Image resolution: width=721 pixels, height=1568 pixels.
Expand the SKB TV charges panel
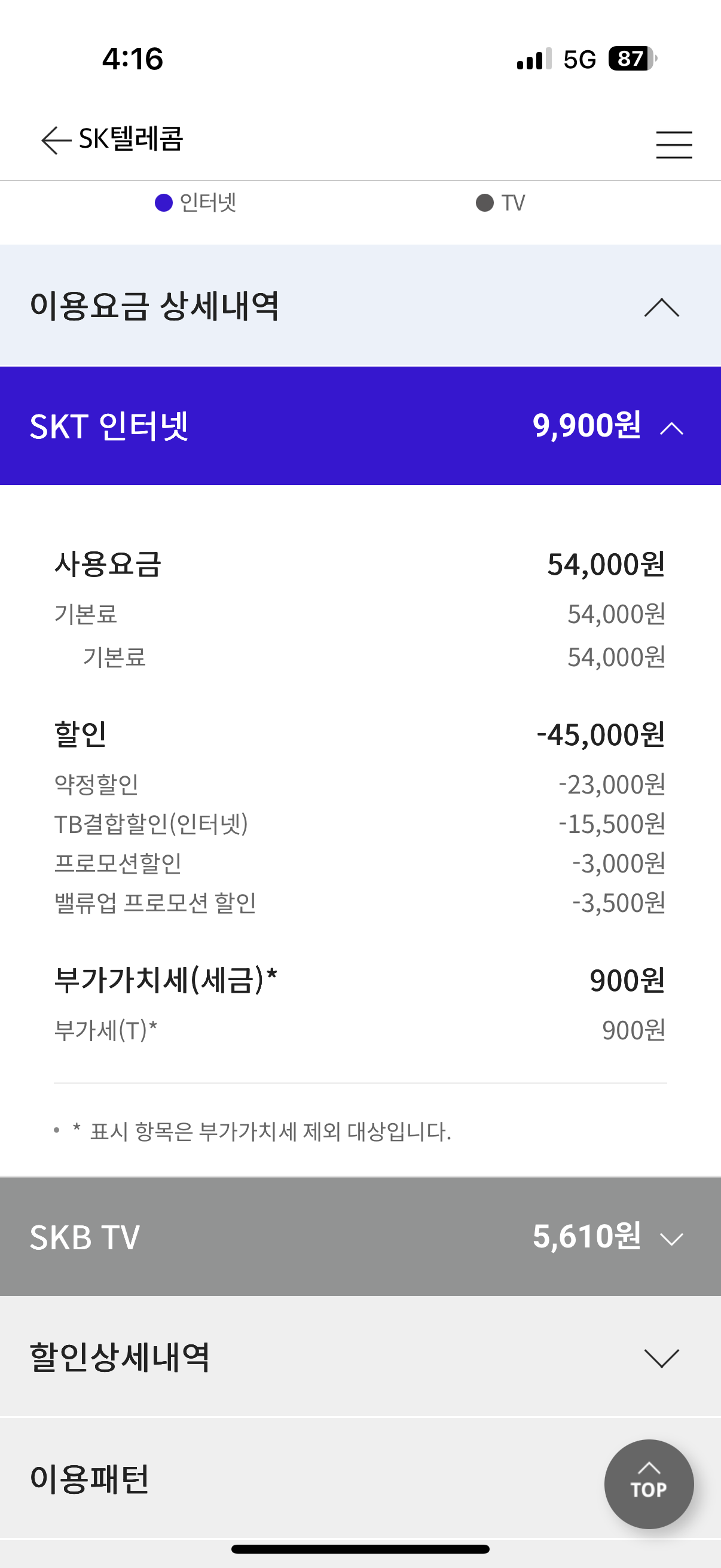(360, 1237)
